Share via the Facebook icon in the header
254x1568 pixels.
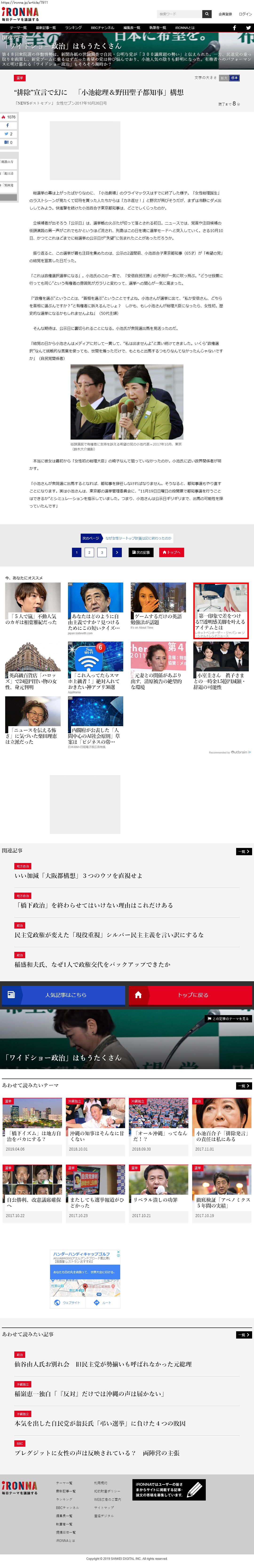(234, 28)
